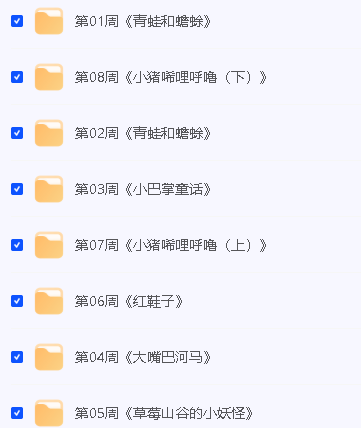Deselect the 第08周 folder checkbox
This screenshot has width=361, height=428.
(x=17, y=77)
